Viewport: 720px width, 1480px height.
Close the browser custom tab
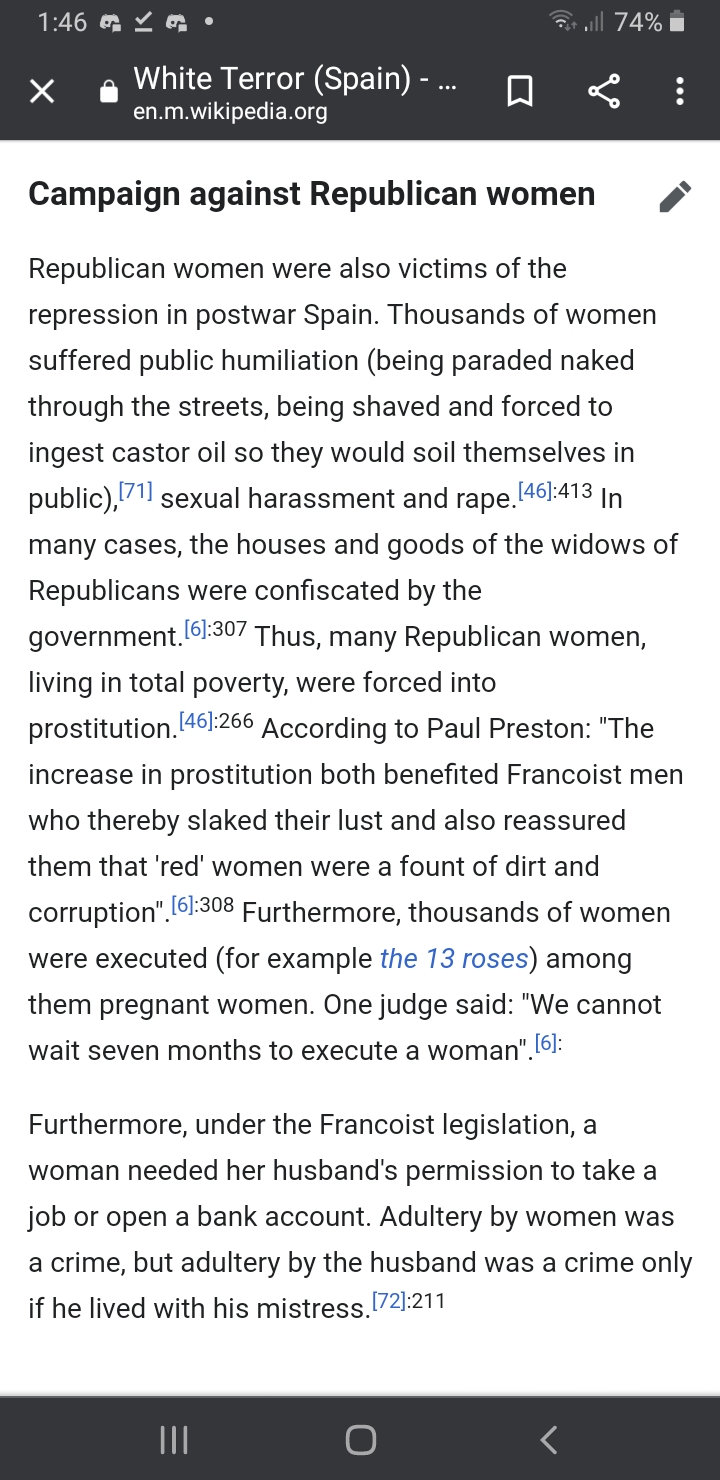(x=41, y=92)
